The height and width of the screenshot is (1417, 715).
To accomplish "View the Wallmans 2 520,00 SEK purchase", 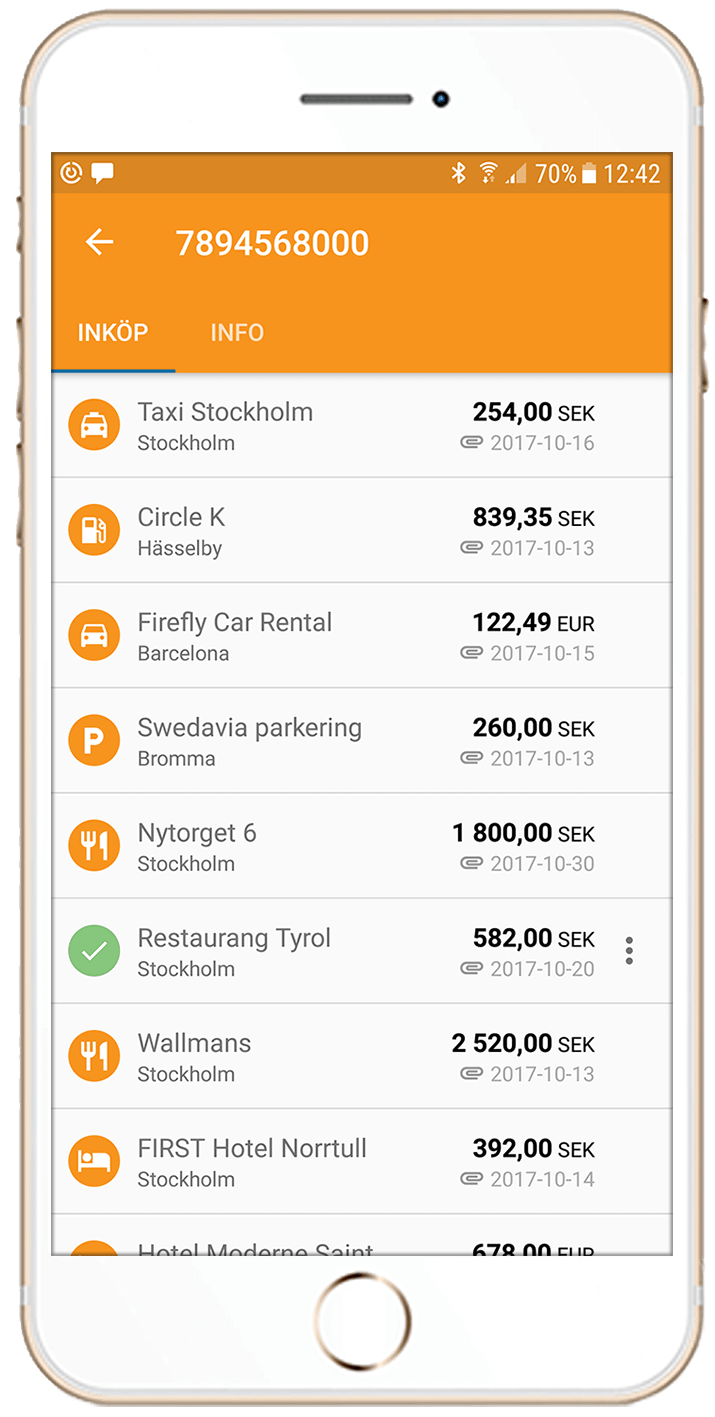I will [x=362, y=1055].
